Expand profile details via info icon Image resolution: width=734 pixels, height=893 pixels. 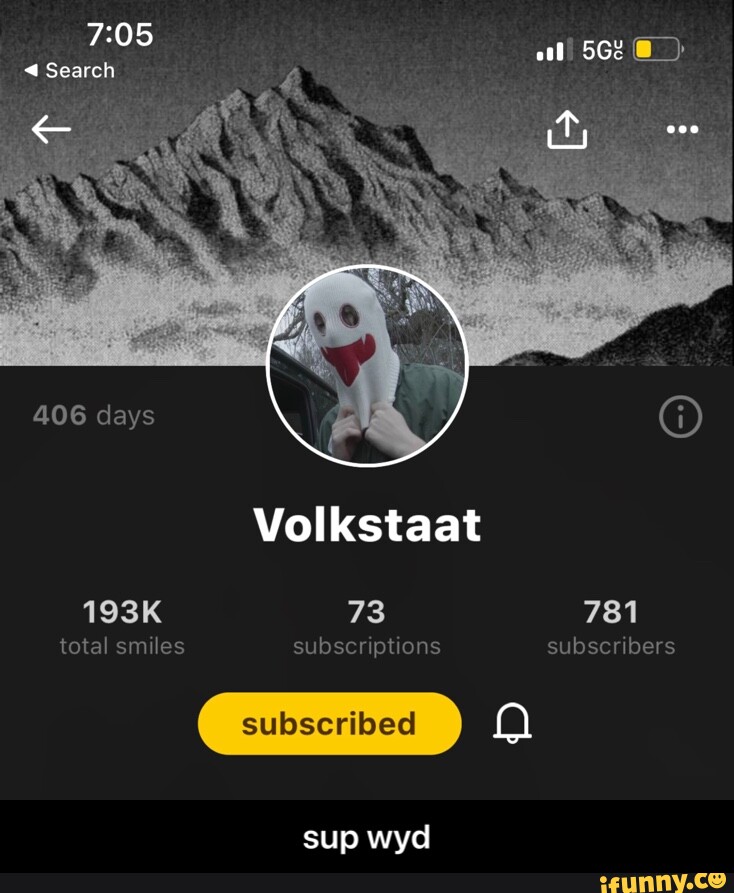click(680, 418)
